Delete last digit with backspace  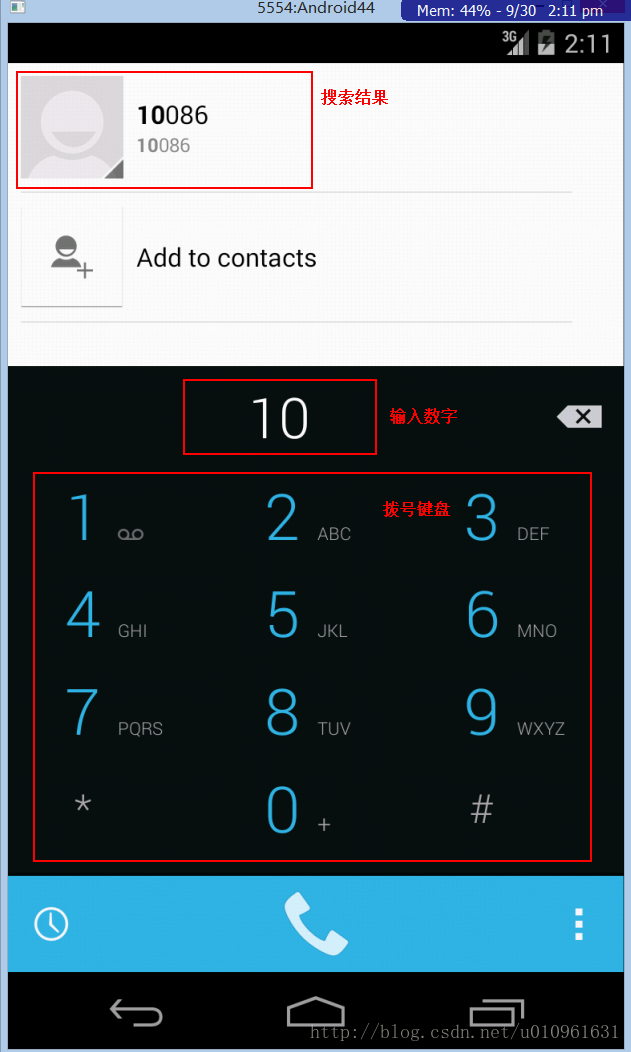[579, 417]
